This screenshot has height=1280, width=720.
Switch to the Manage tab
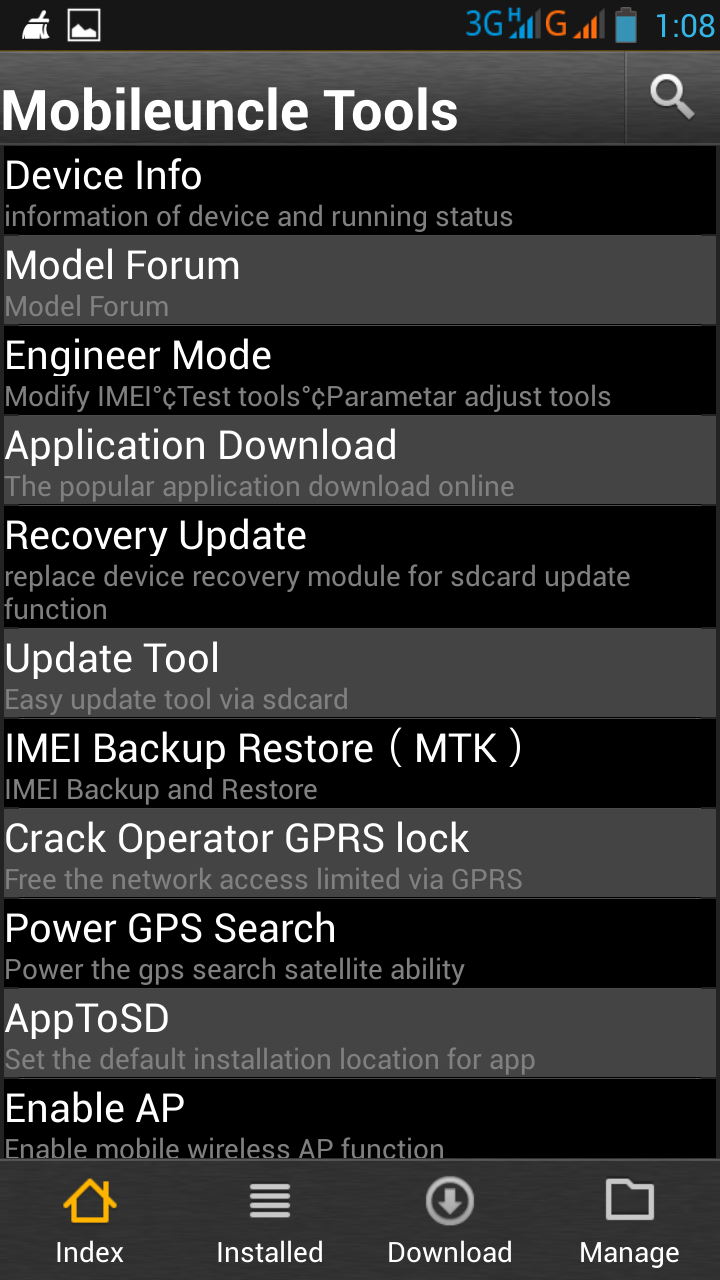point(630,1220)
